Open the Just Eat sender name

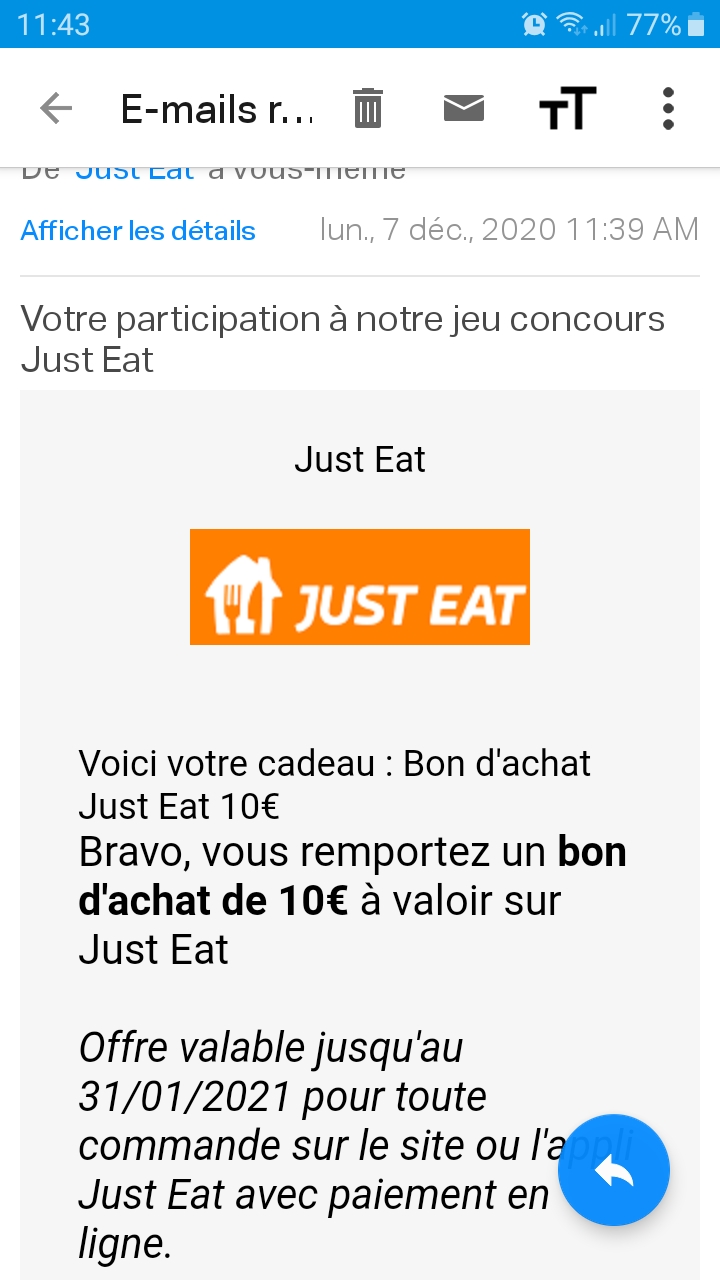pos(135,173)
